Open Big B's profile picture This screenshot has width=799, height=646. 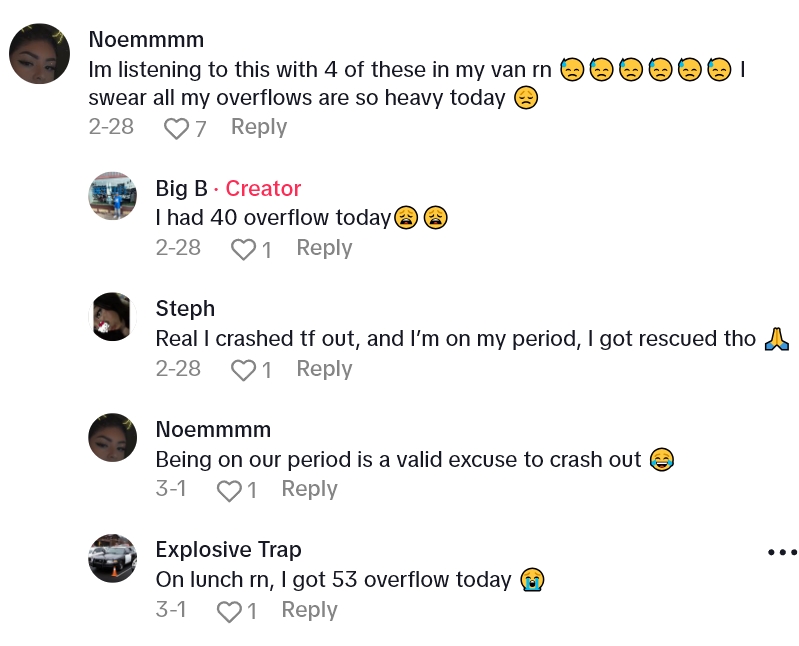pos(112,196)
